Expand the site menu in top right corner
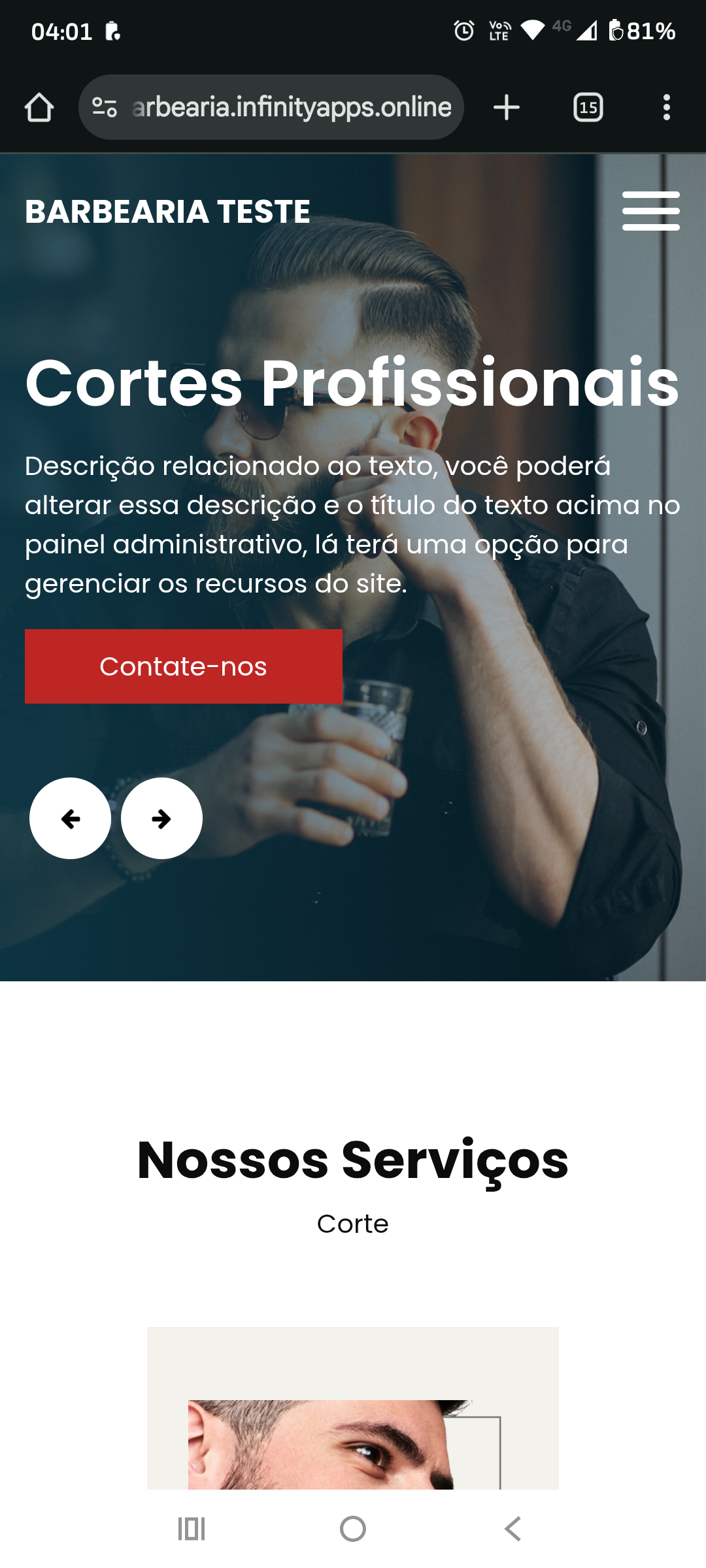The height and width of the screenshot is (1568, 706). click(651, 210)
